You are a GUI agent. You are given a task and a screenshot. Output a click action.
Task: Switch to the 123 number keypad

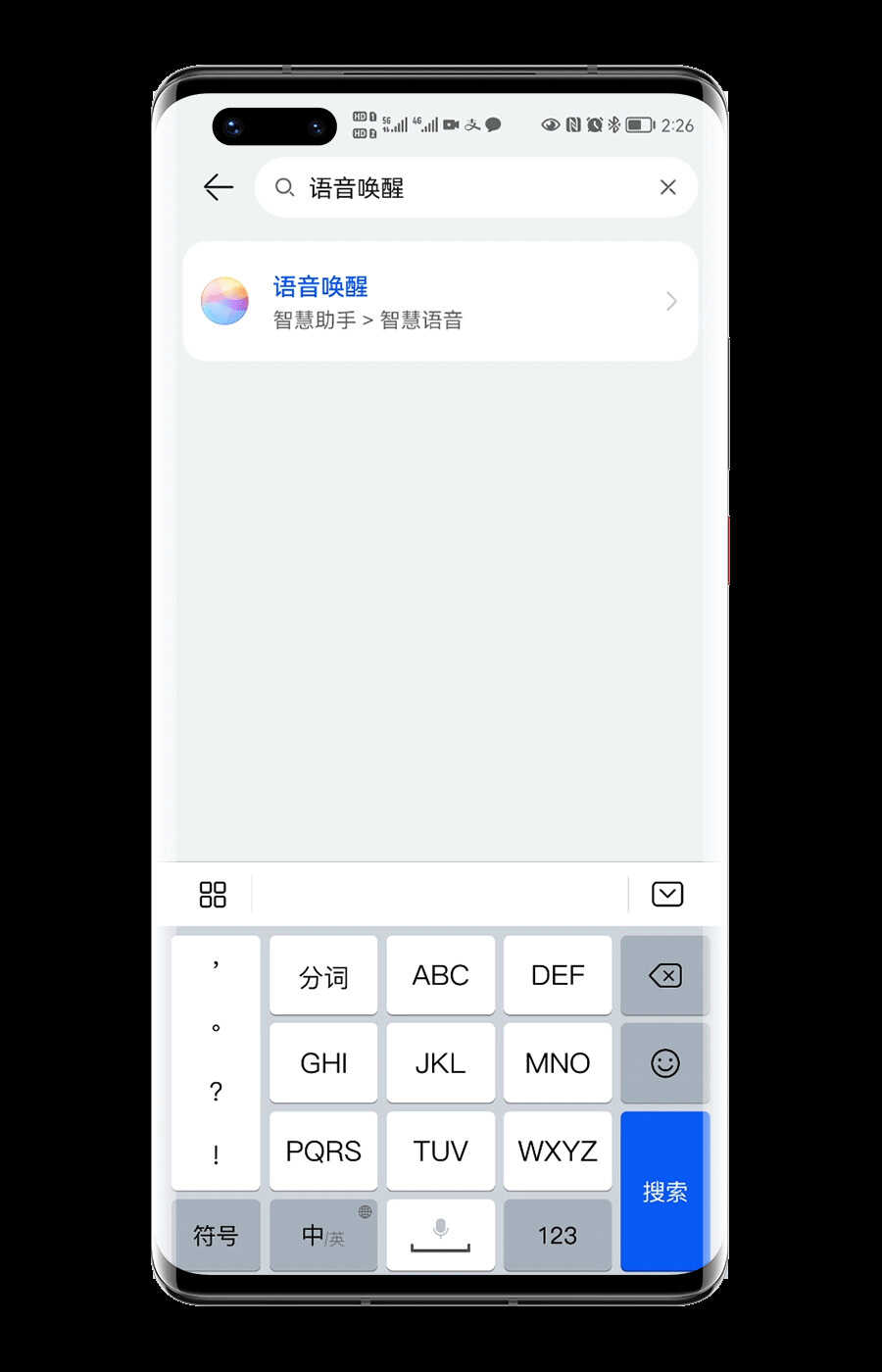point(557,1235)
